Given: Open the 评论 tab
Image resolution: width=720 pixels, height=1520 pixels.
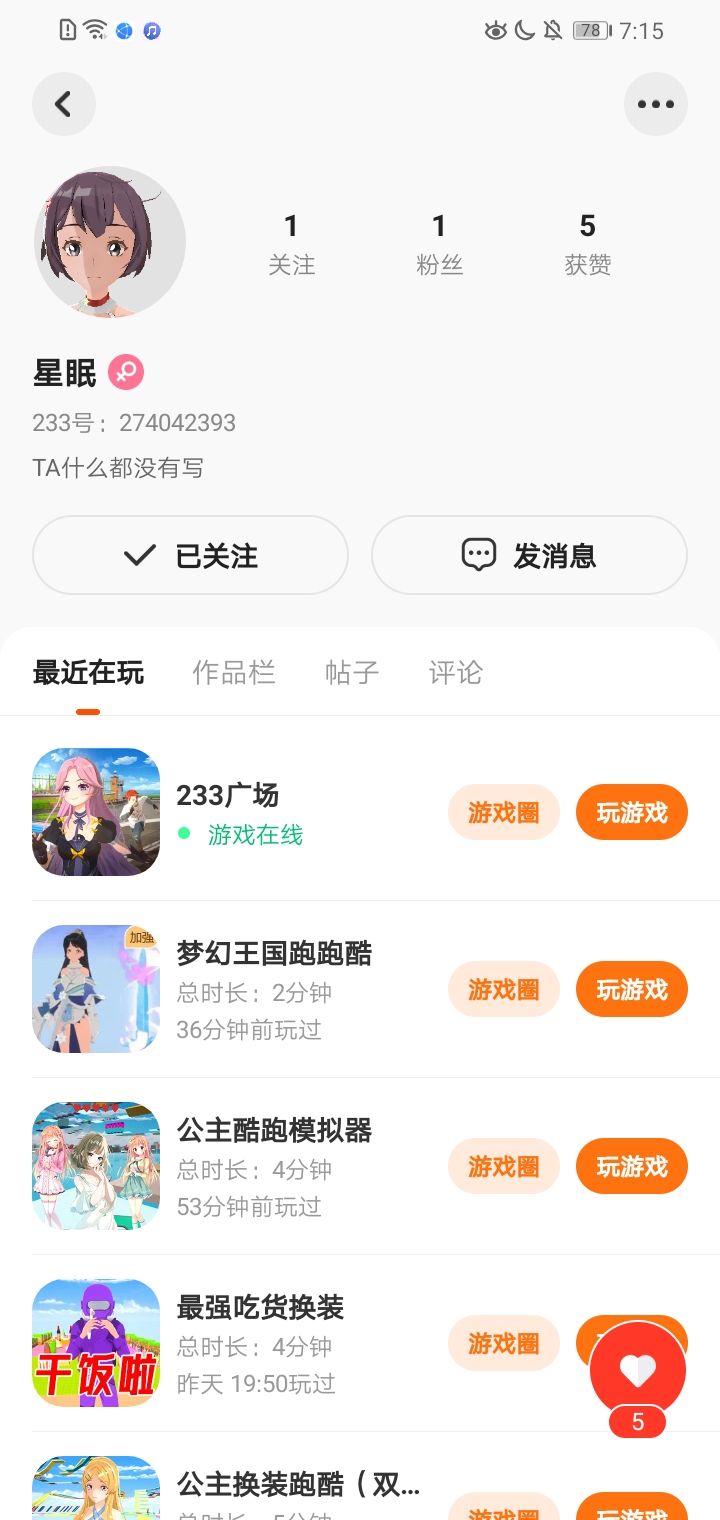Looking at the screenshot, I should (455, 672).
